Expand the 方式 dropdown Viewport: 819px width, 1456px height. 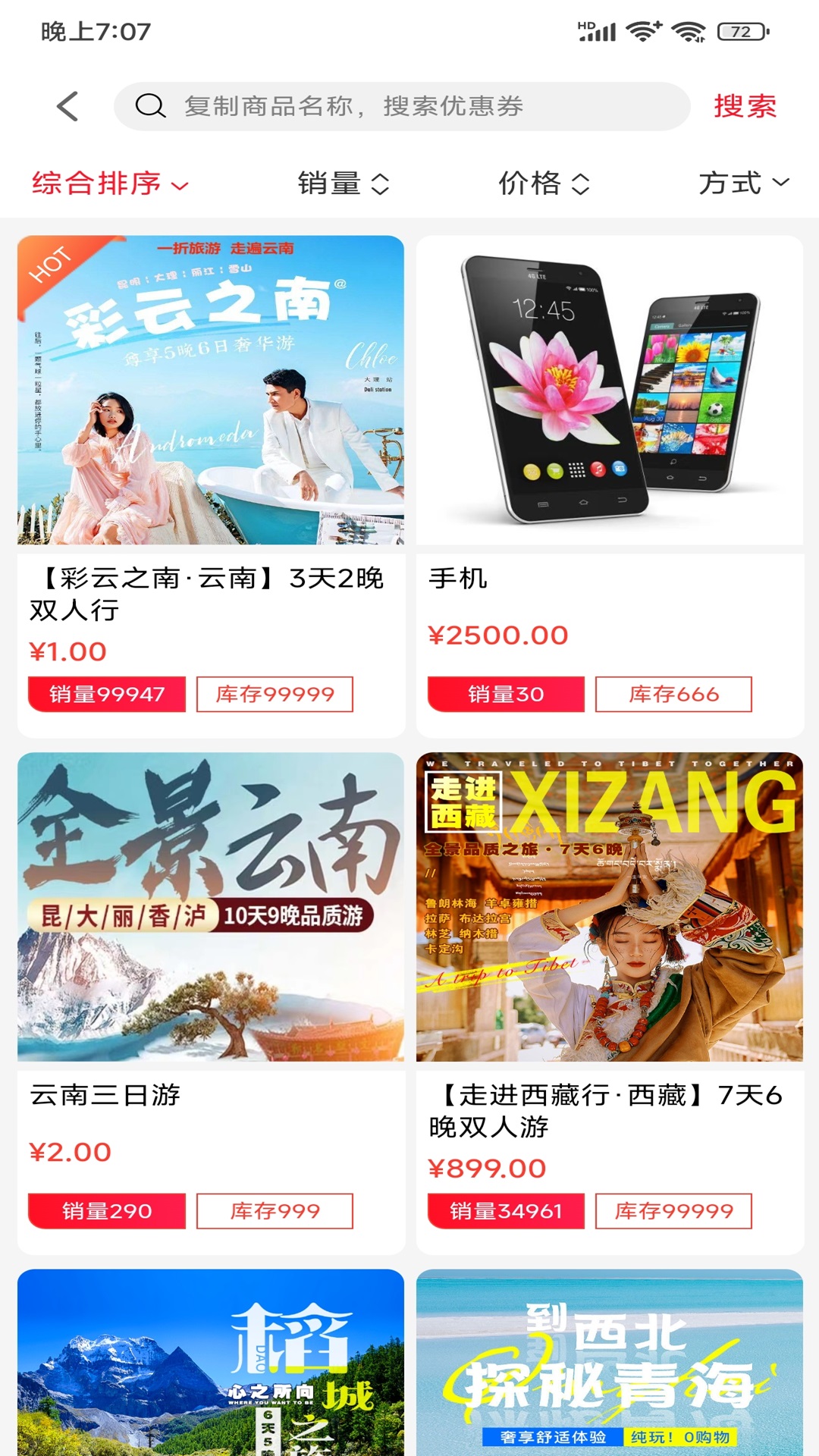click(x=743, y=184)
